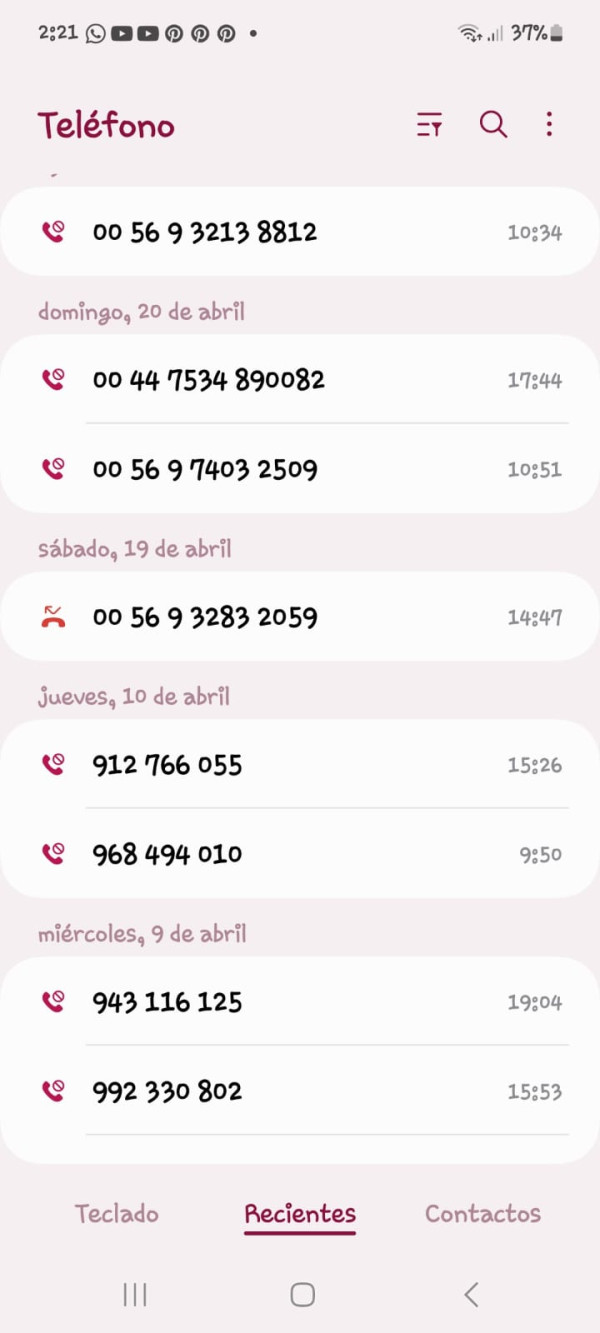Viewport: 600px width, 1333px height.
Task: Expand the call entry 912 766 055
Action: click(300, 765)
